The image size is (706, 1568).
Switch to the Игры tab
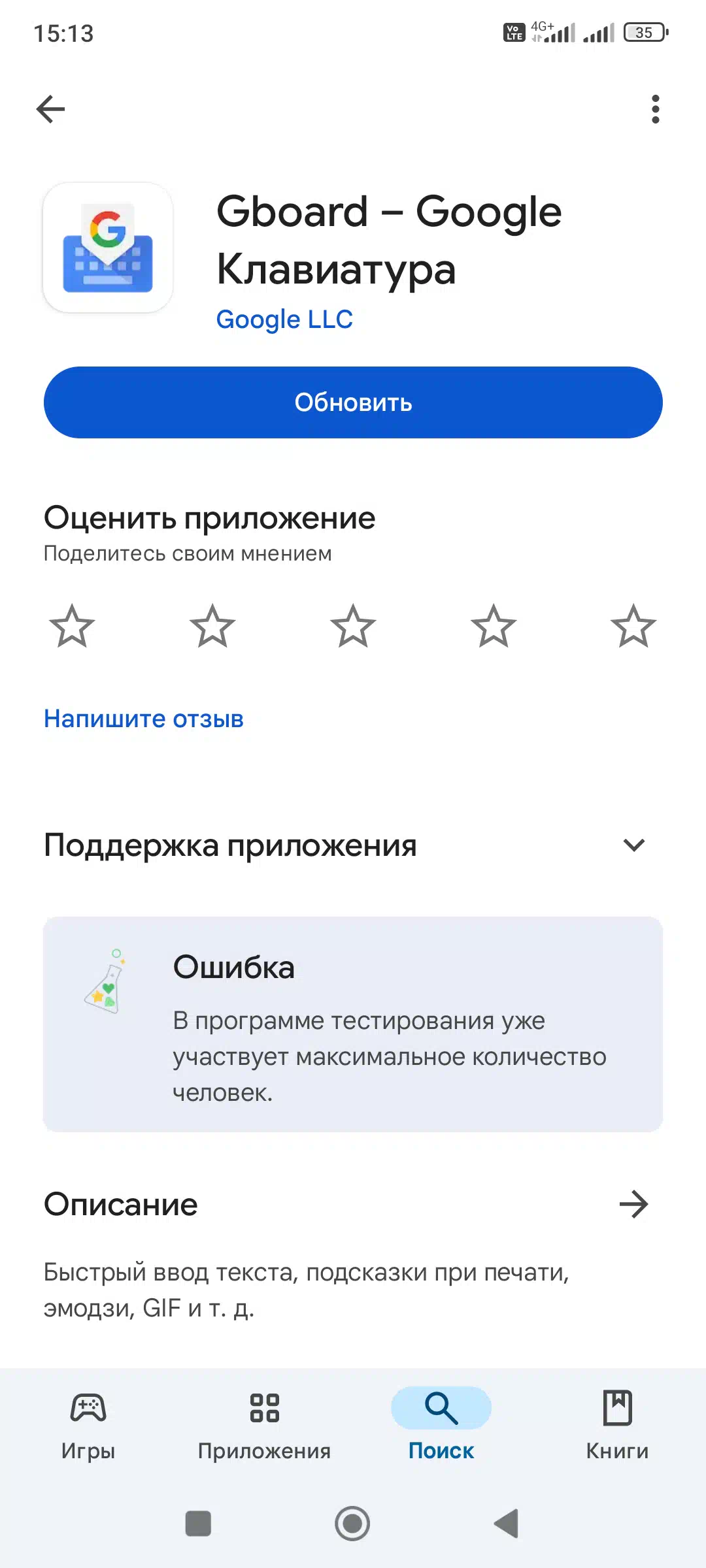coord(88,1425)
